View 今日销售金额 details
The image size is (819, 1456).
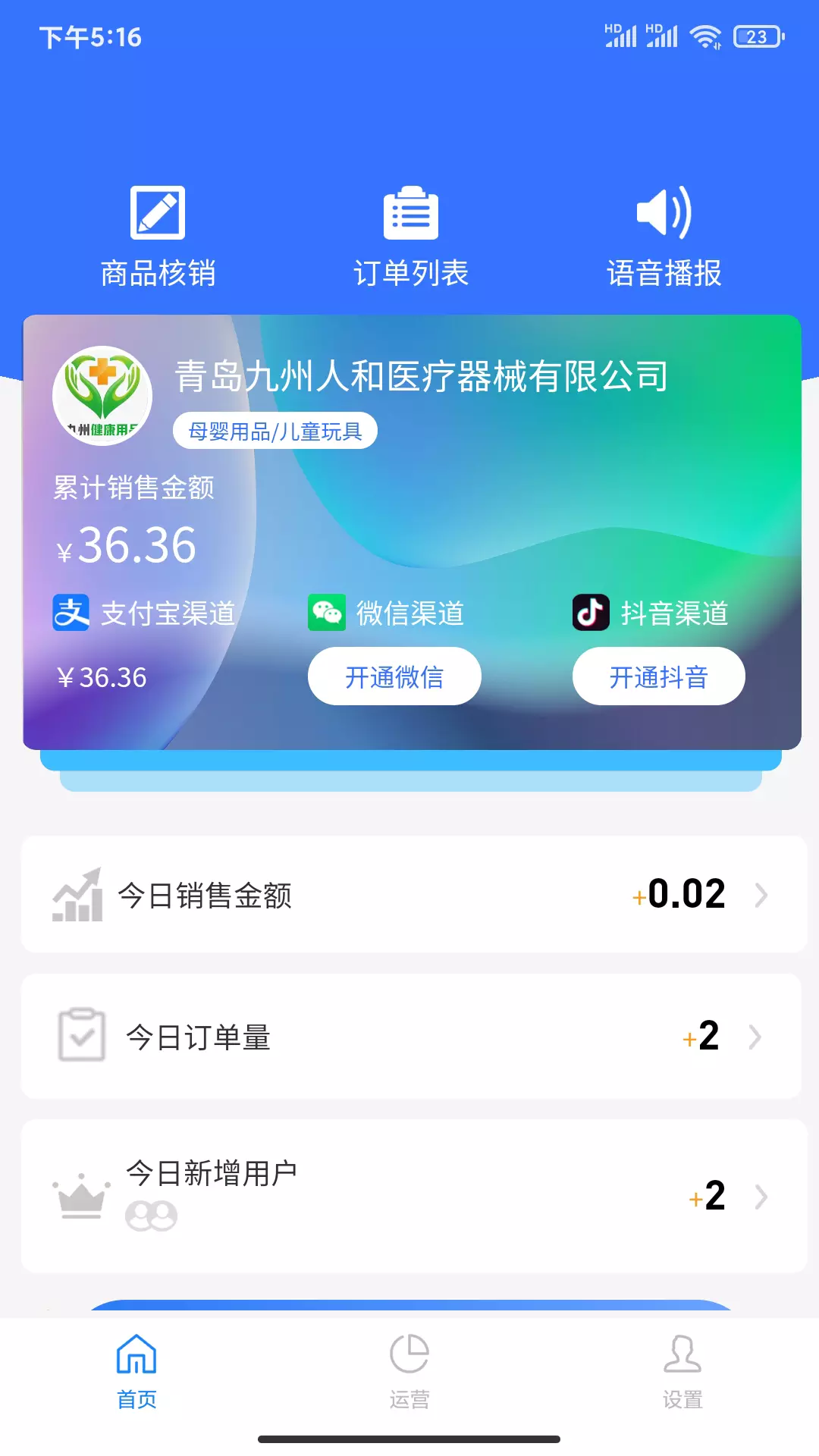(x=414, y=895)
